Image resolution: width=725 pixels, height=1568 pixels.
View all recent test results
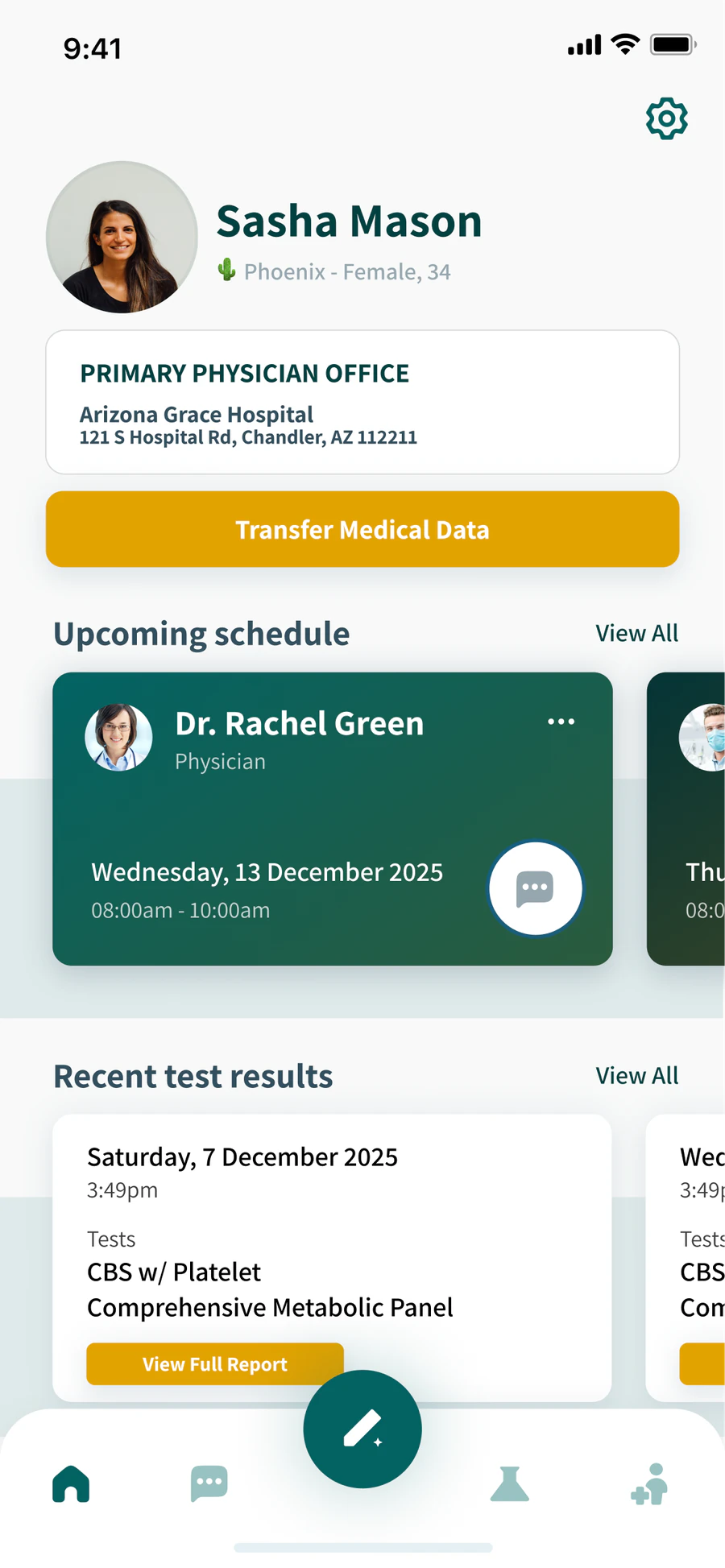(636, 1075)
